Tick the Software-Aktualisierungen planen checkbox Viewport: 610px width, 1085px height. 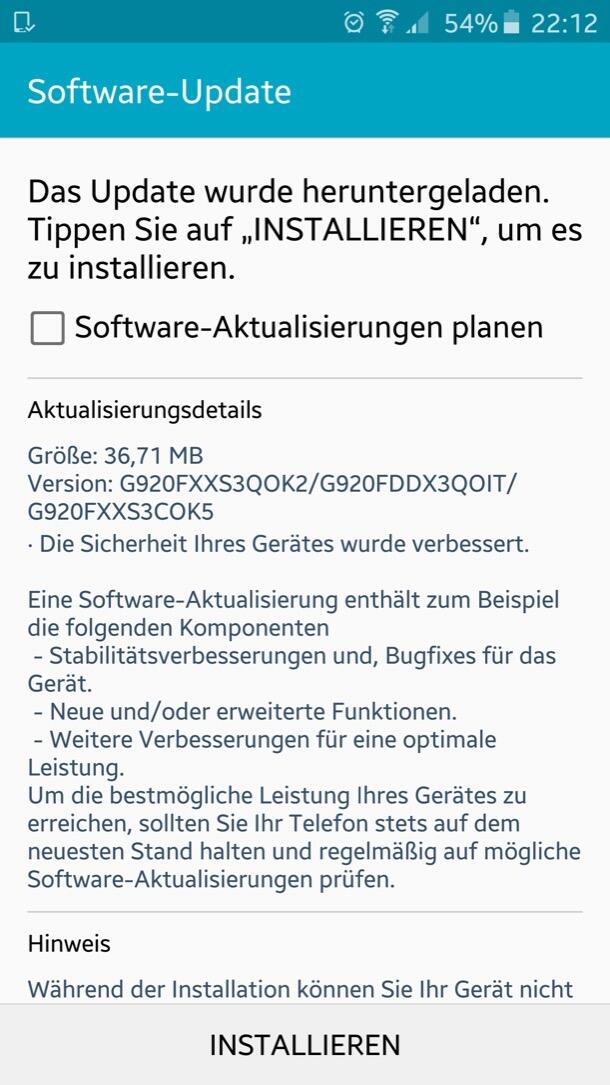pos(48,327)
